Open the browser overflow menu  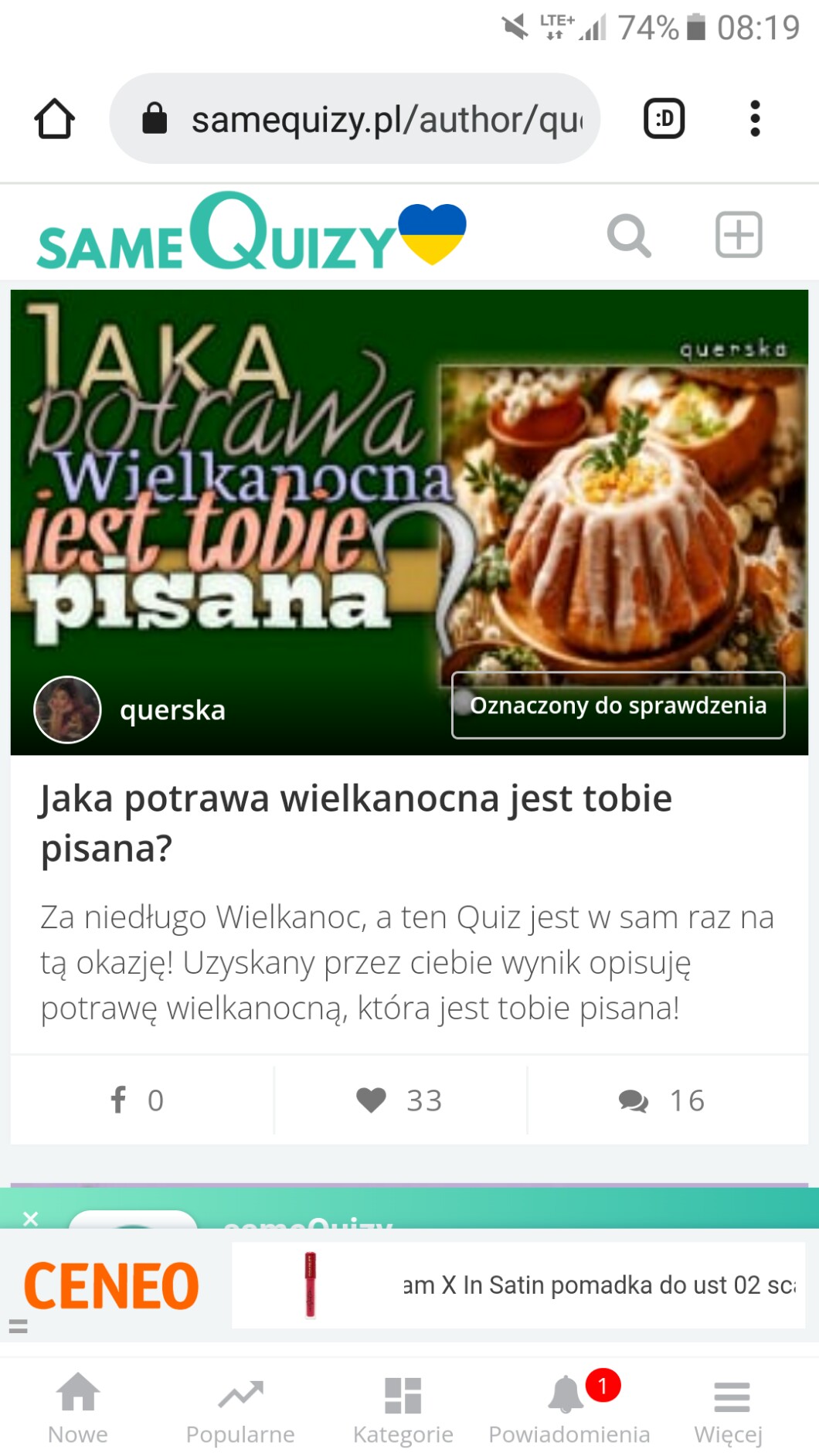tap(755, 119)
